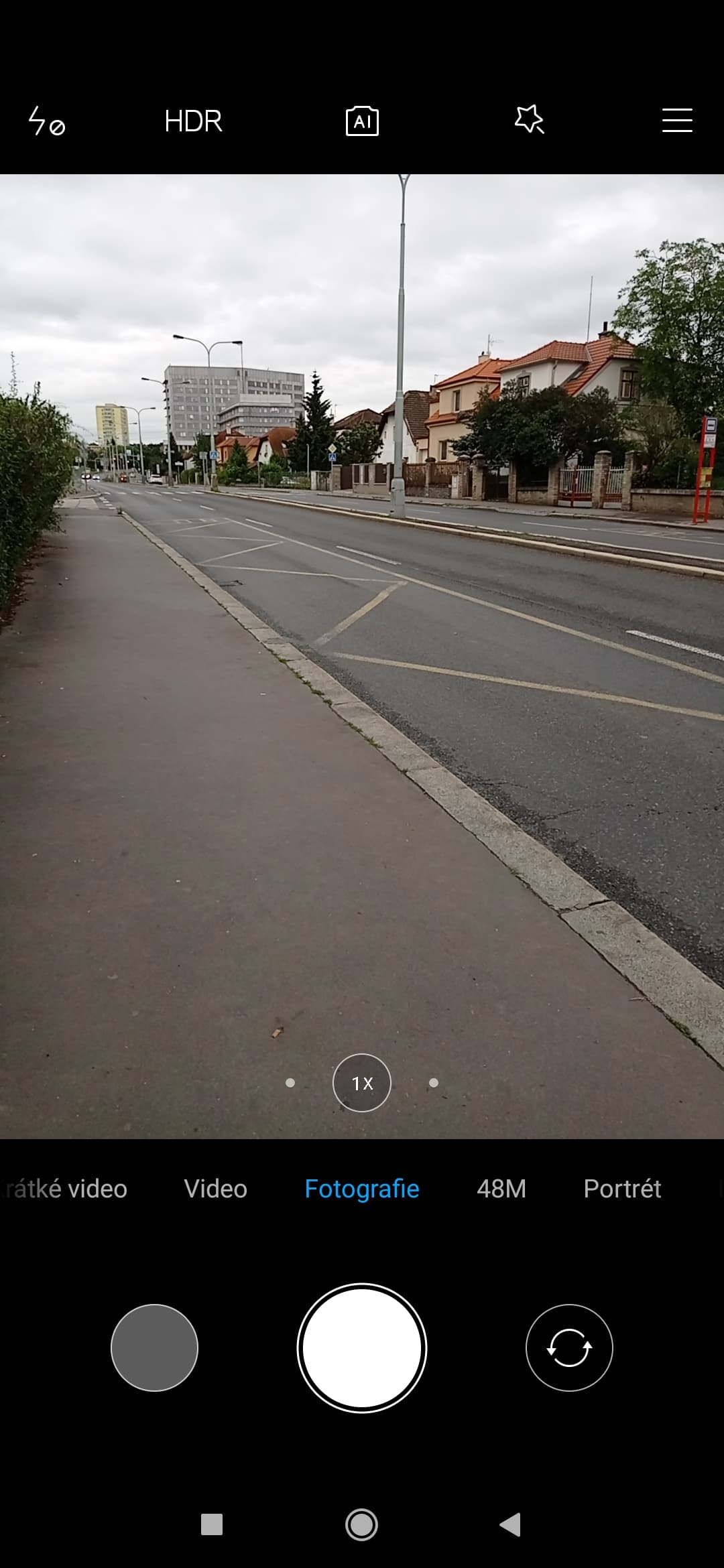724x1568 pixels.
Task: Select the Krátké video mode
Action: click(x=67, y=1189)
